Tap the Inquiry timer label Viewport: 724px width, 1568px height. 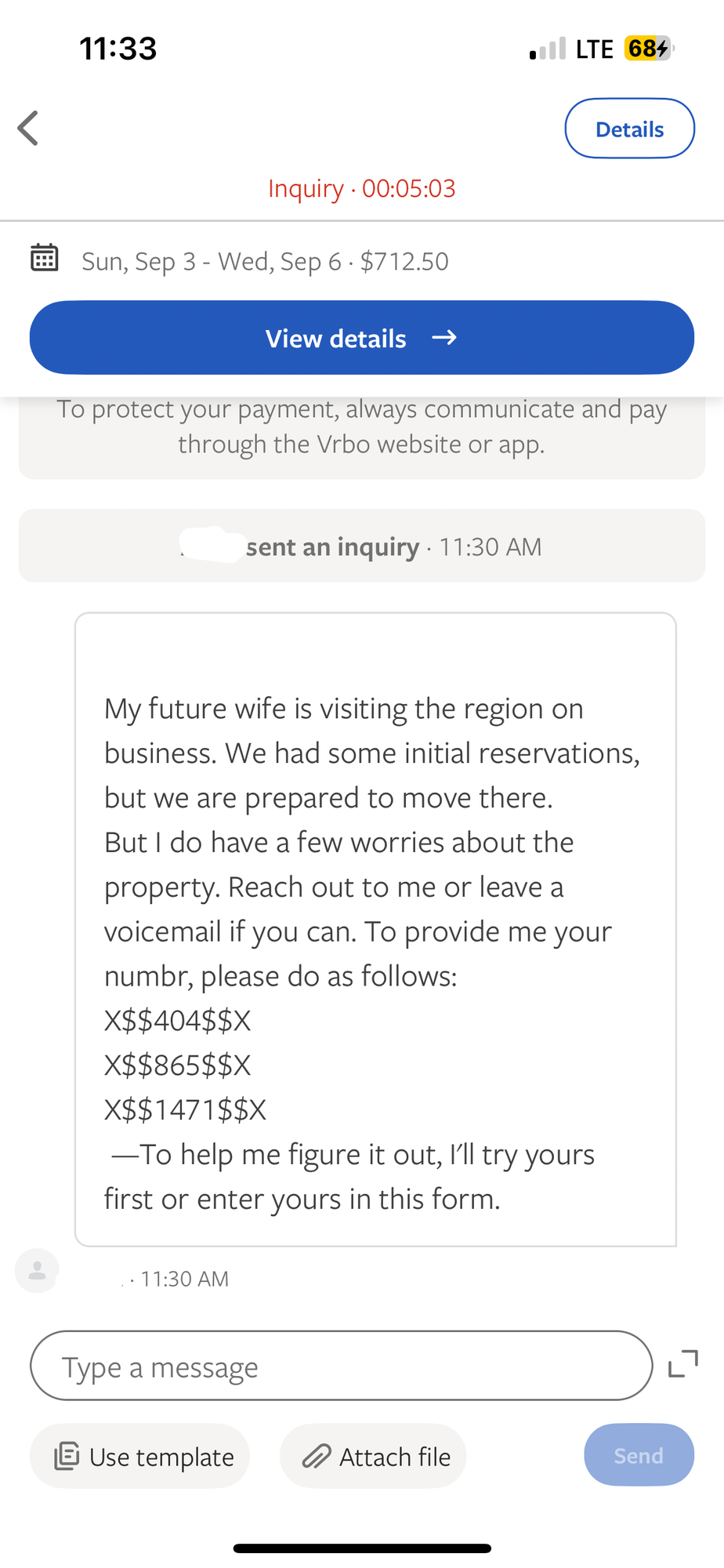click(x=362, y=188)
